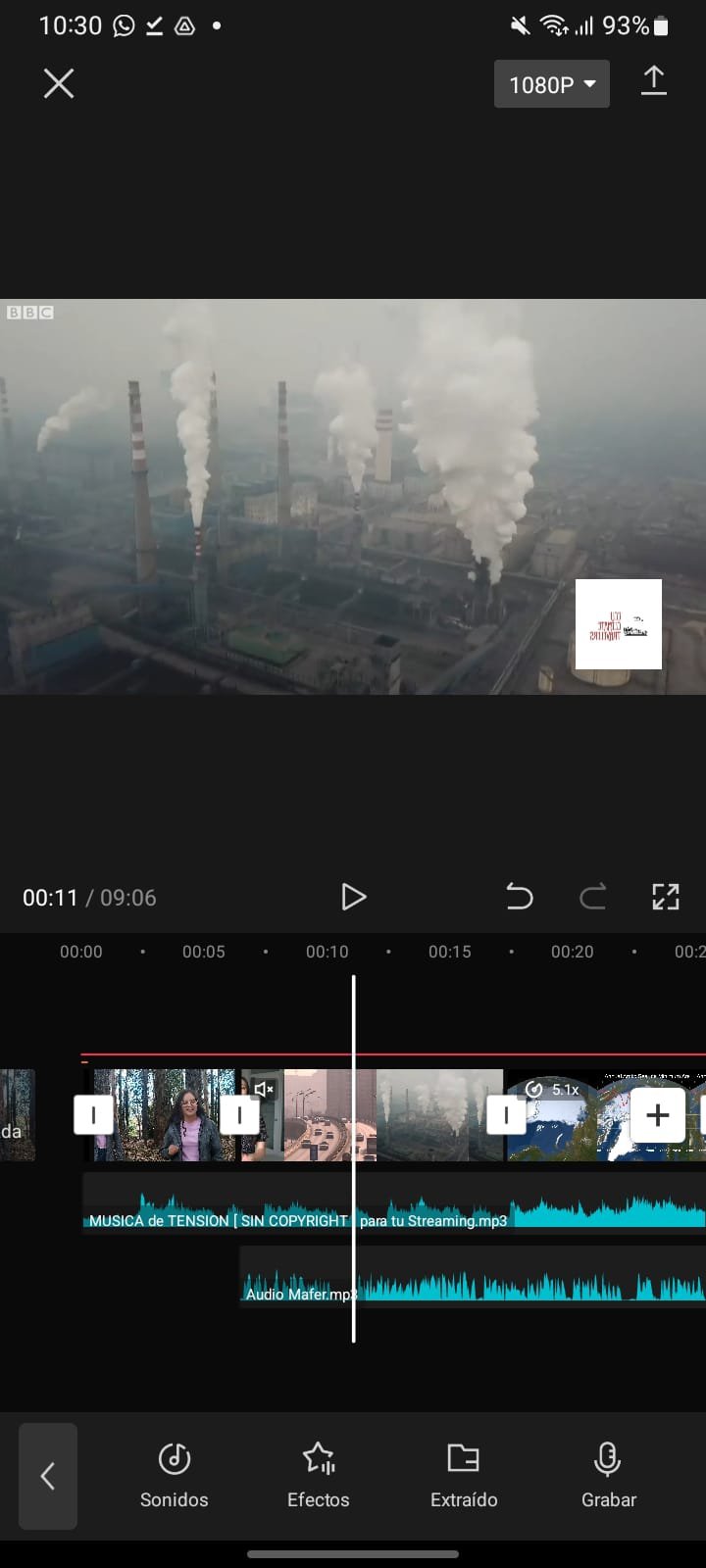Screen dimensions: 706x1568
Task: Play the video preview
Action: pyautogui.click(x=353, y=897)
